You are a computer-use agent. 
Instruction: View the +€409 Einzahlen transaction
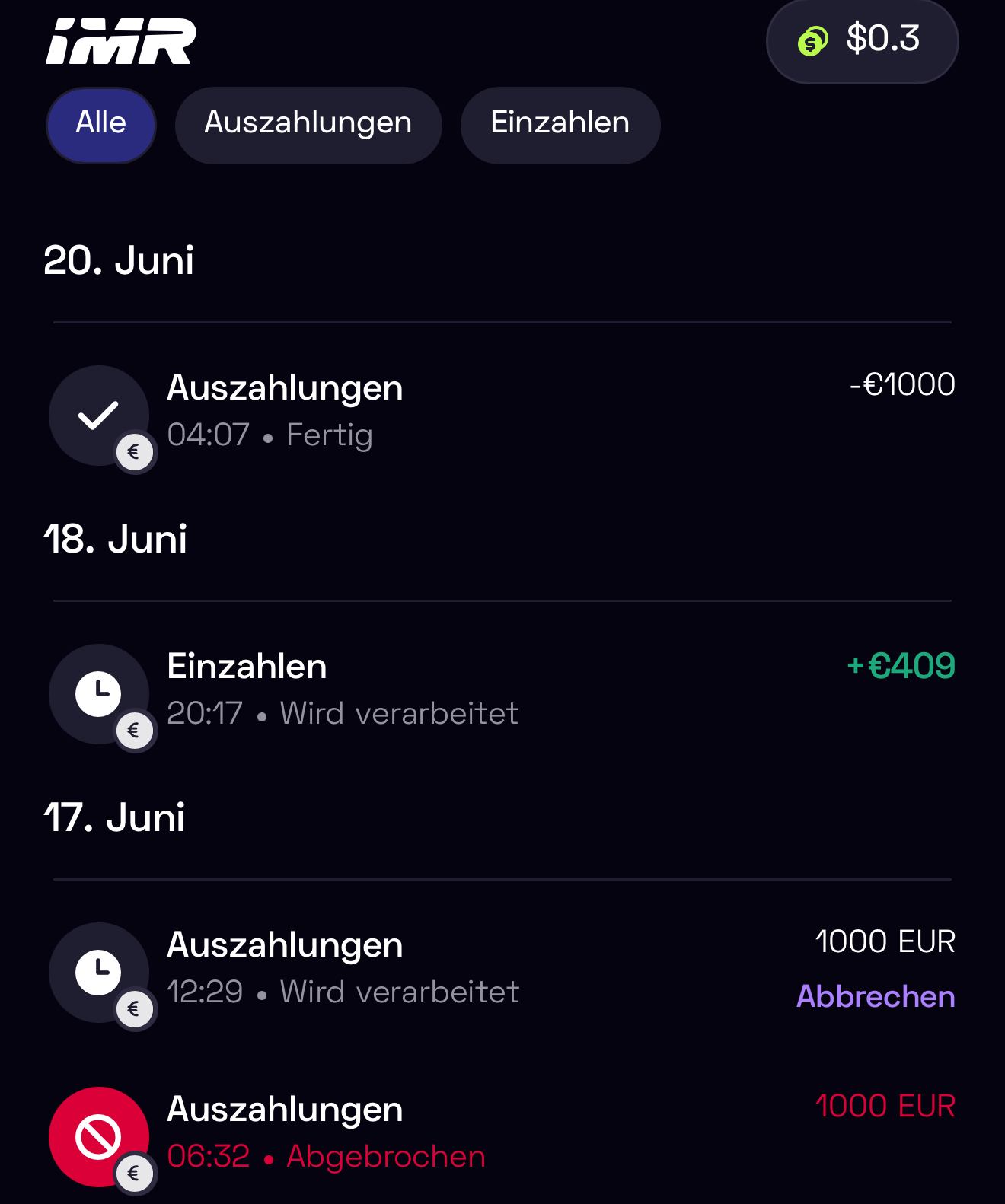click(x=502, y=691)
